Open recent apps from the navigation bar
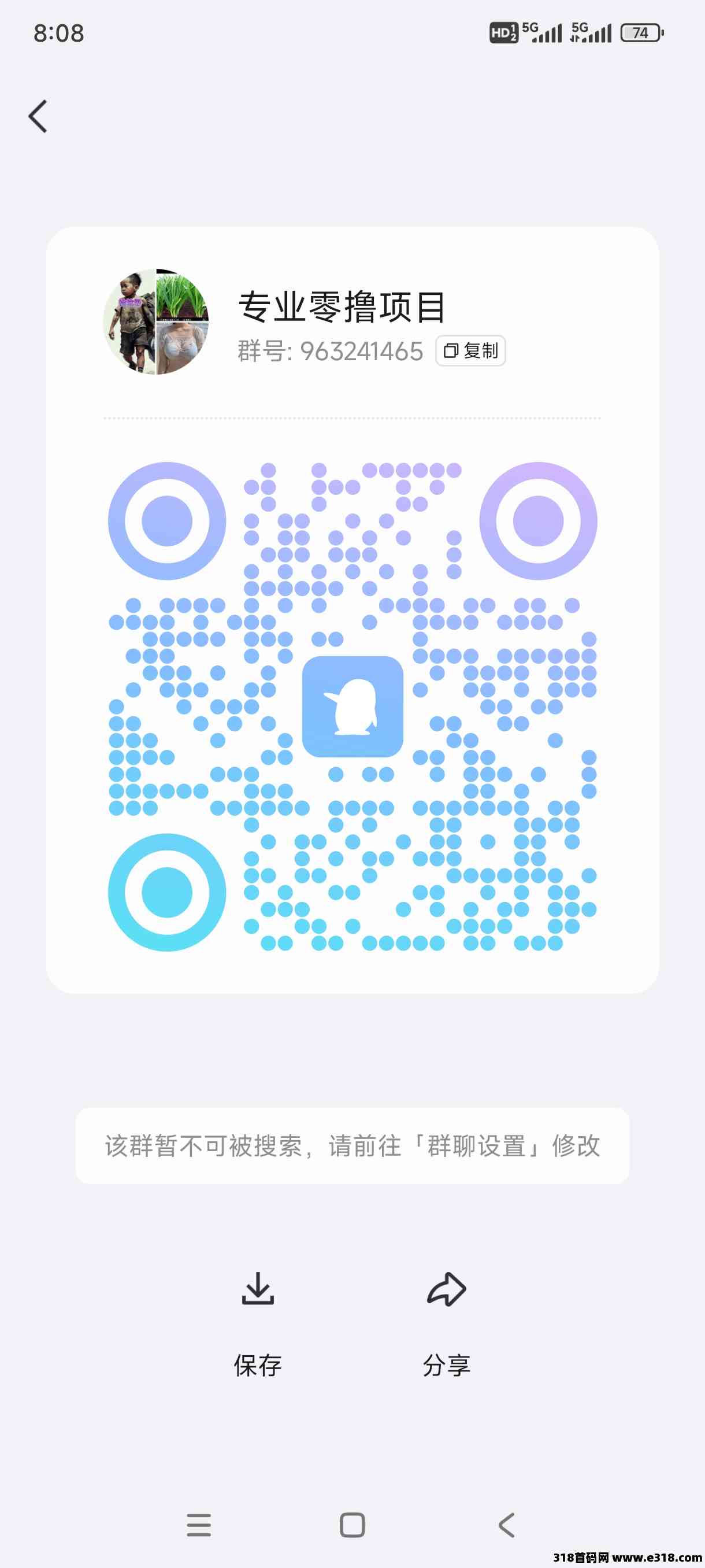The width and height of the screenshot is (705, 1568). coord(199,1525)
